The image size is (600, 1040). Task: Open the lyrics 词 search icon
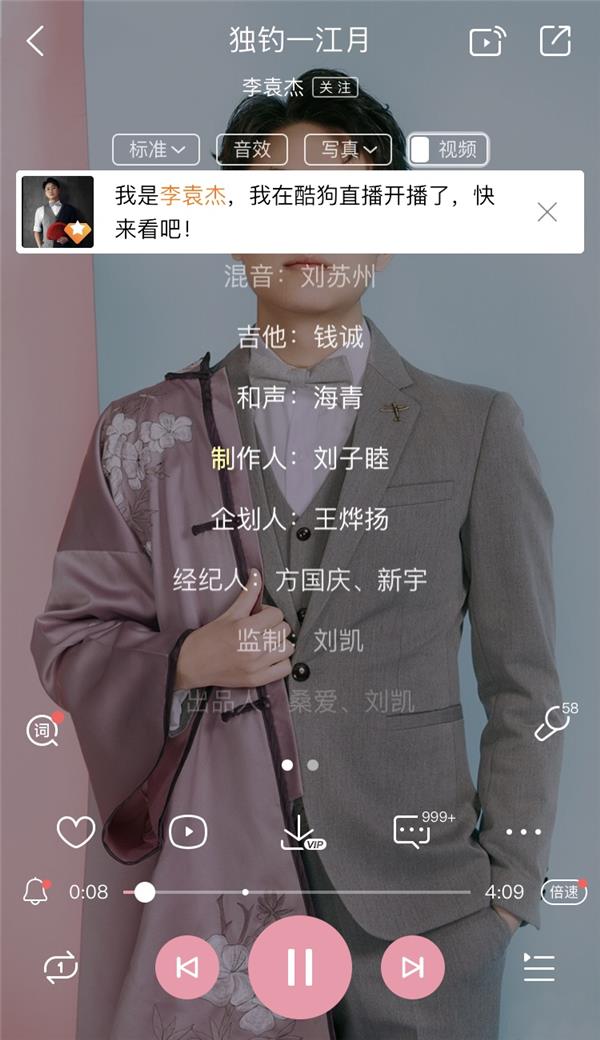click(42, 731)
